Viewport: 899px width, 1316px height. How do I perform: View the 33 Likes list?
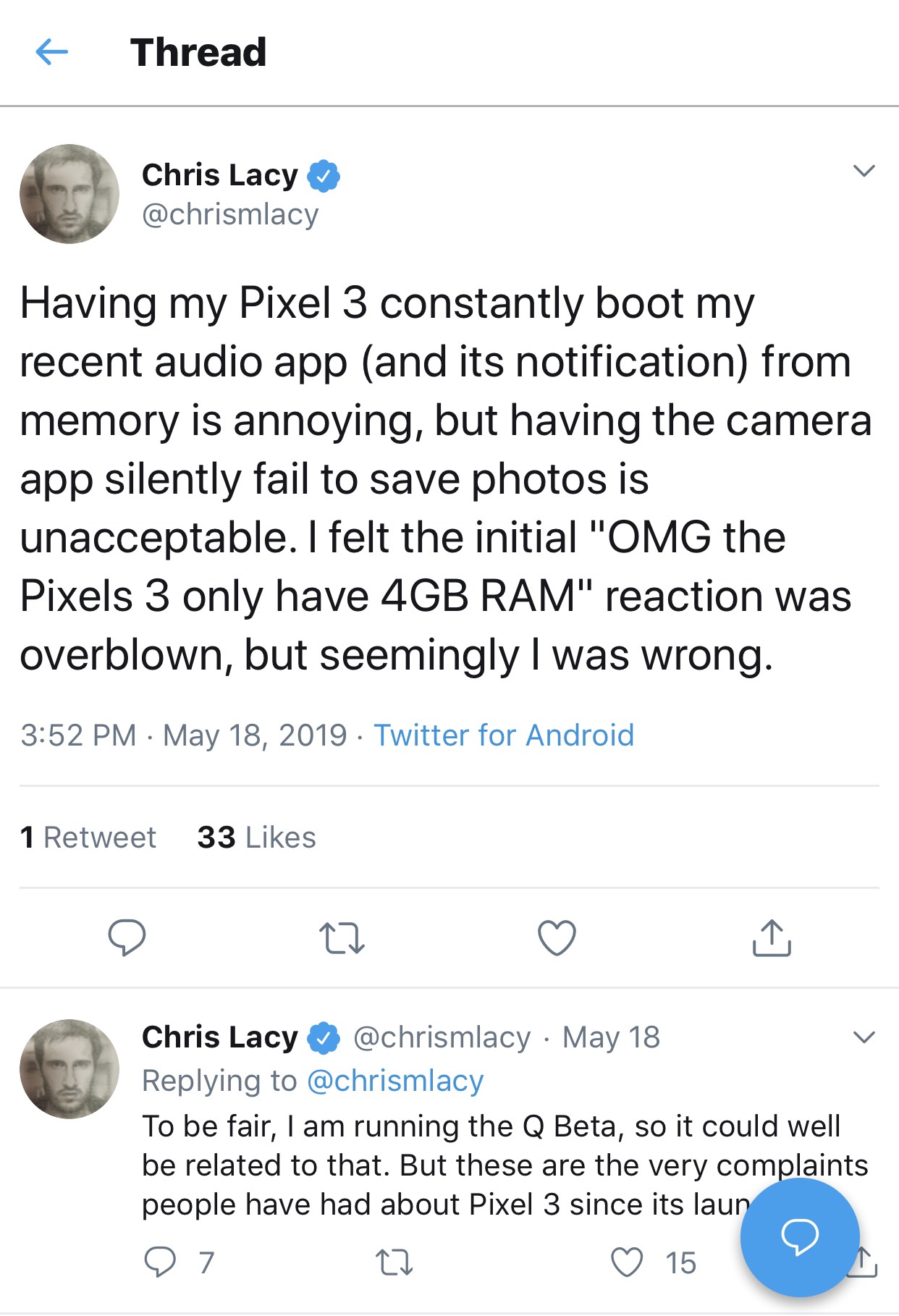click(256, 838)
